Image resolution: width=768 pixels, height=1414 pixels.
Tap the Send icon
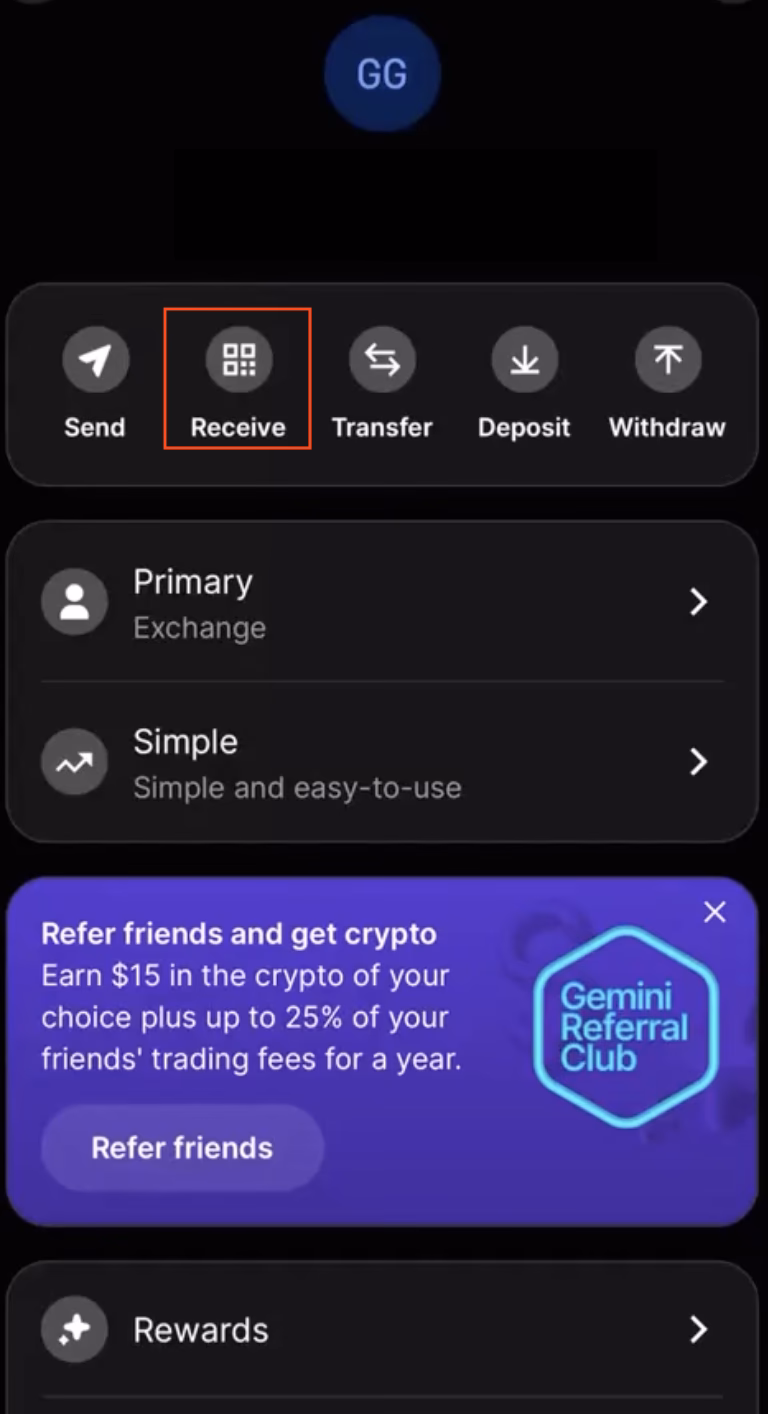pyautogui.click(x=95, y=358)
